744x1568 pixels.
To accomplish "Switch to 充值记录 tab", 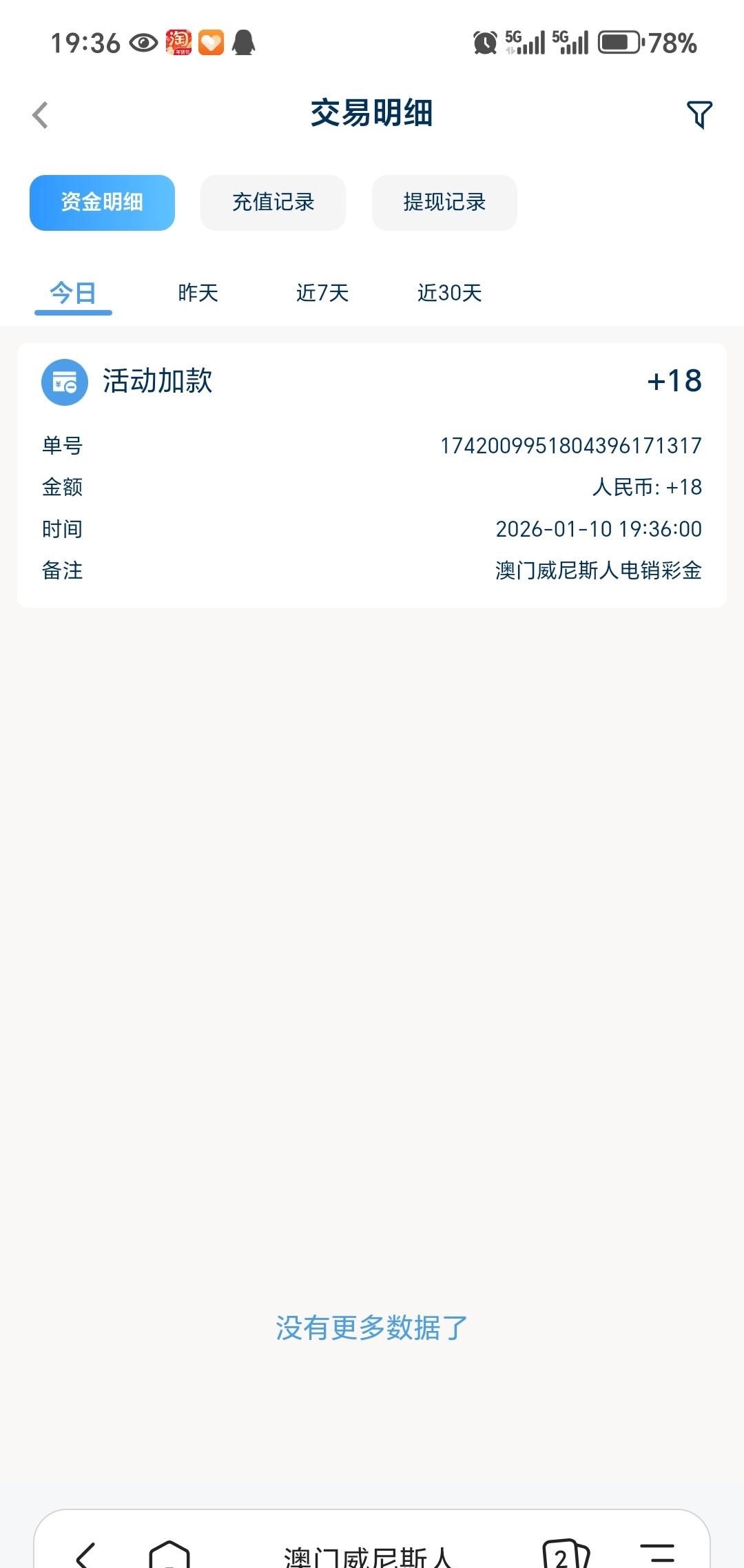I will [x=273, y=203].
